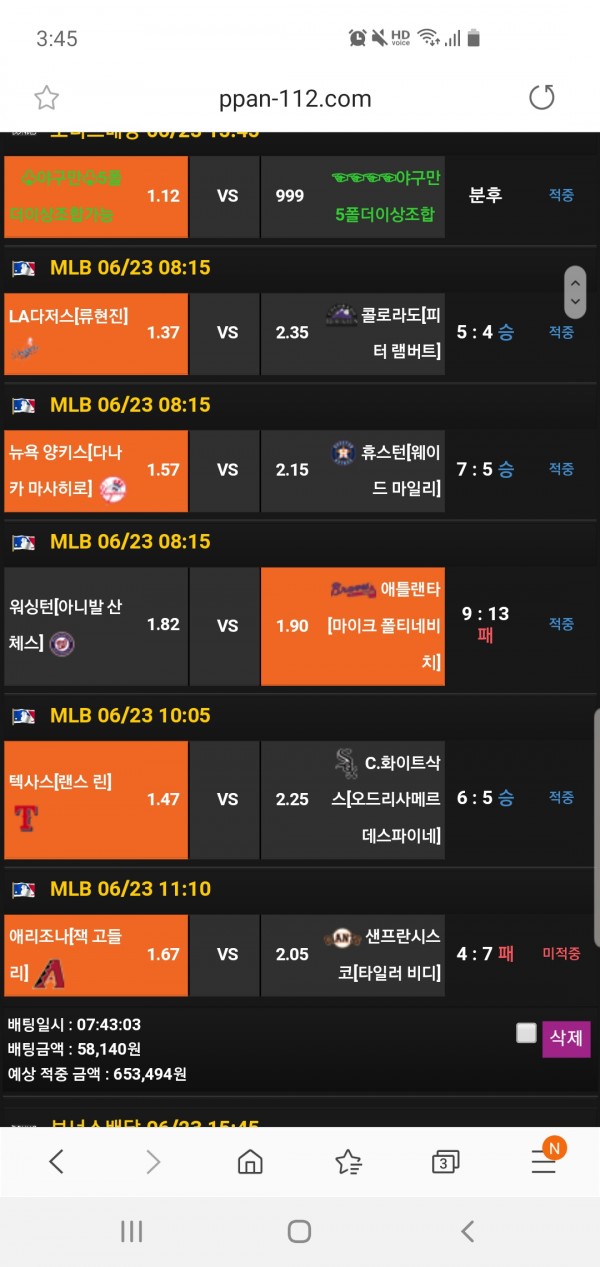Tap the system home button

pos(299,1231)
